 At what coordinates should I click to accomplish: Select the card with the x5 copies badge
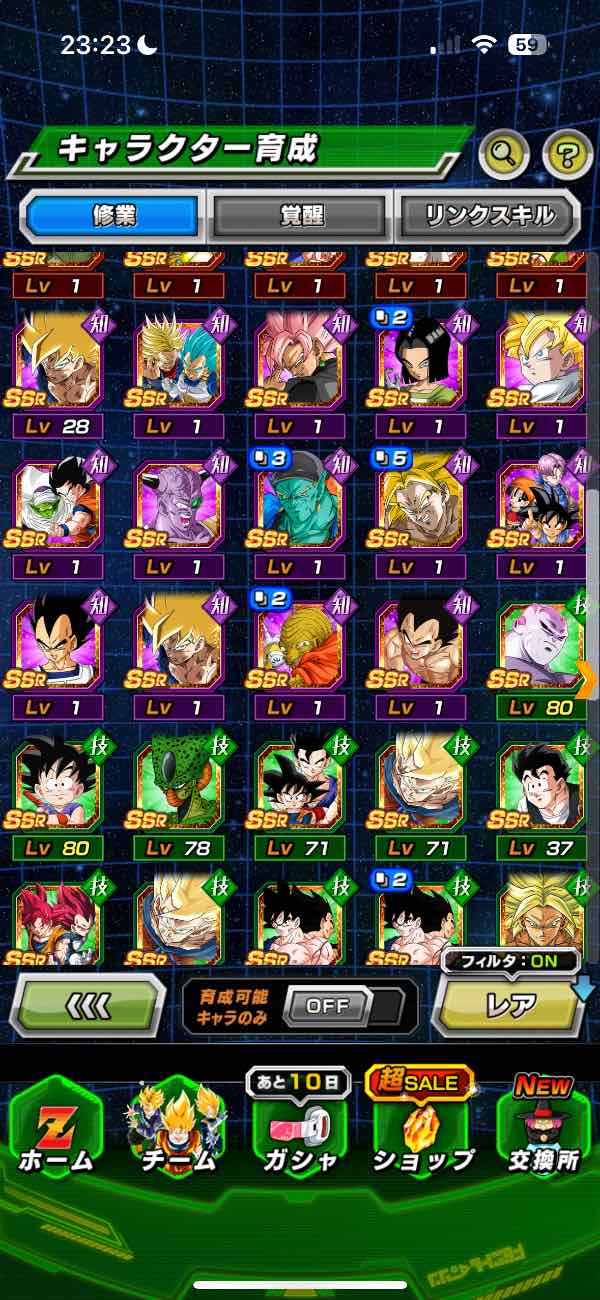coord(420,505)
